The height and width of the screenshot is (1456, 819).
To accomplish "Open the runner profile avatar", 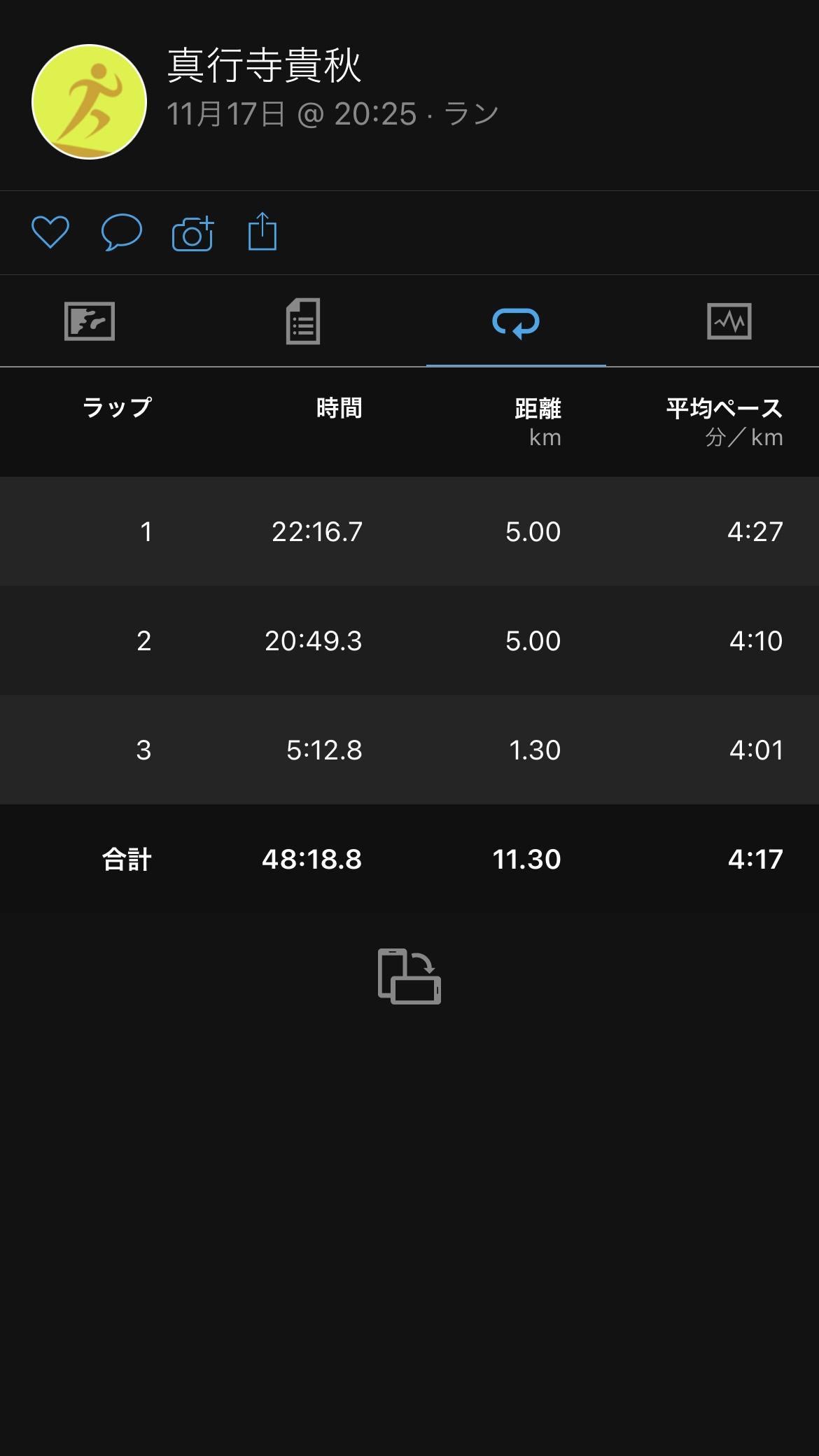I will click(x=89, y=101).
